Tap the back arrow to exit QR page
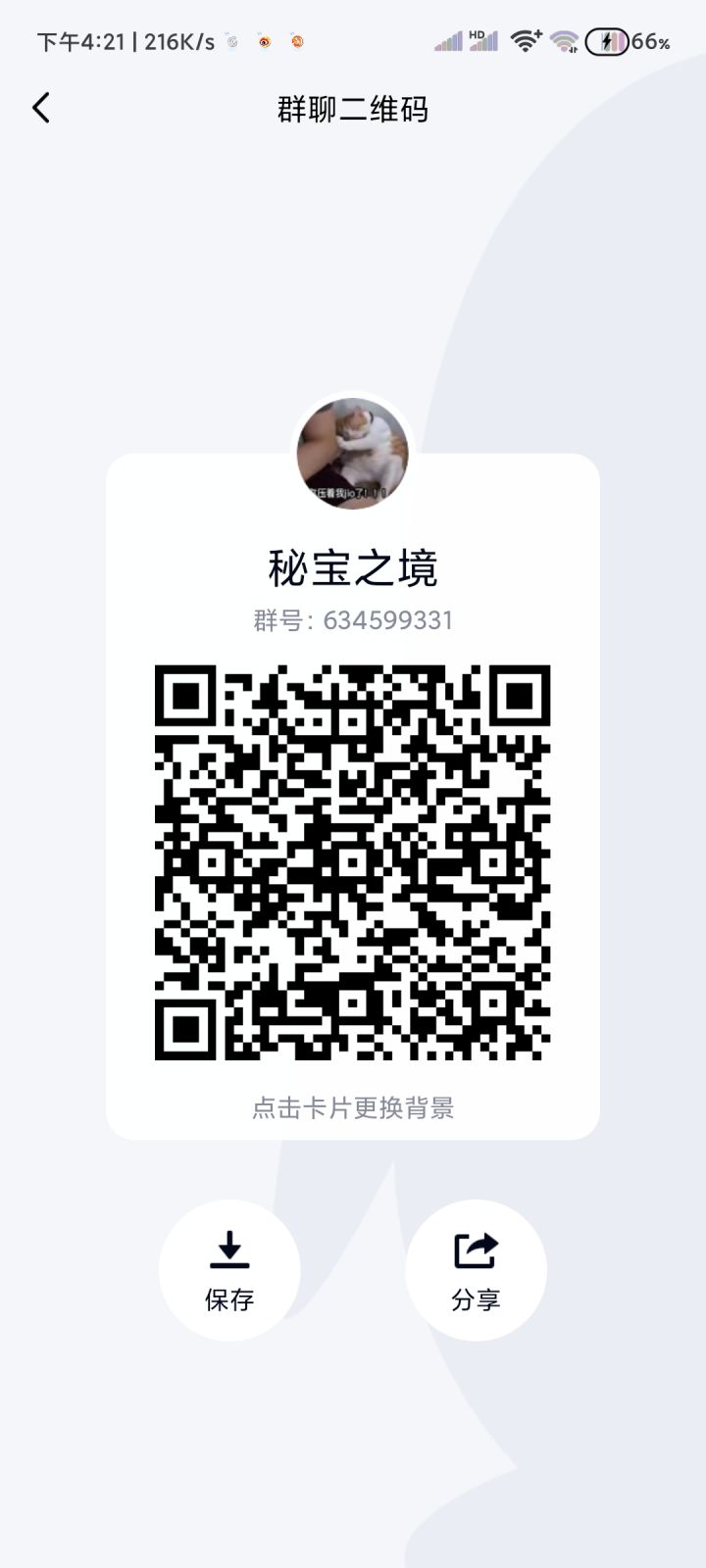Viewport: 706px width, 1568px height. tap(41, 108)
